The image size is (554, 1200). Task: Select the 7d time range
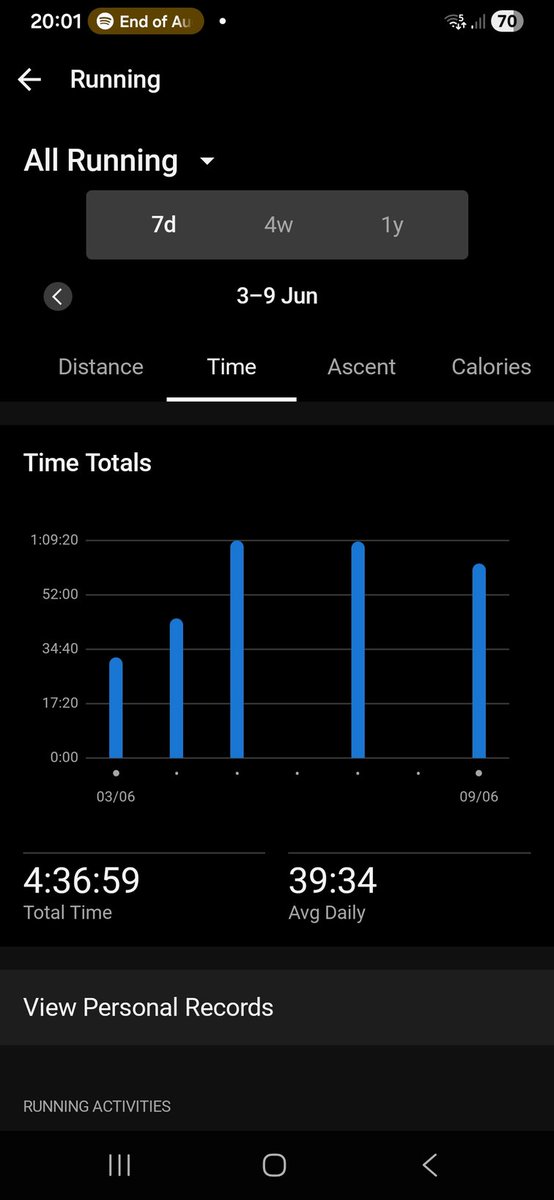click(x=164, y=225)
